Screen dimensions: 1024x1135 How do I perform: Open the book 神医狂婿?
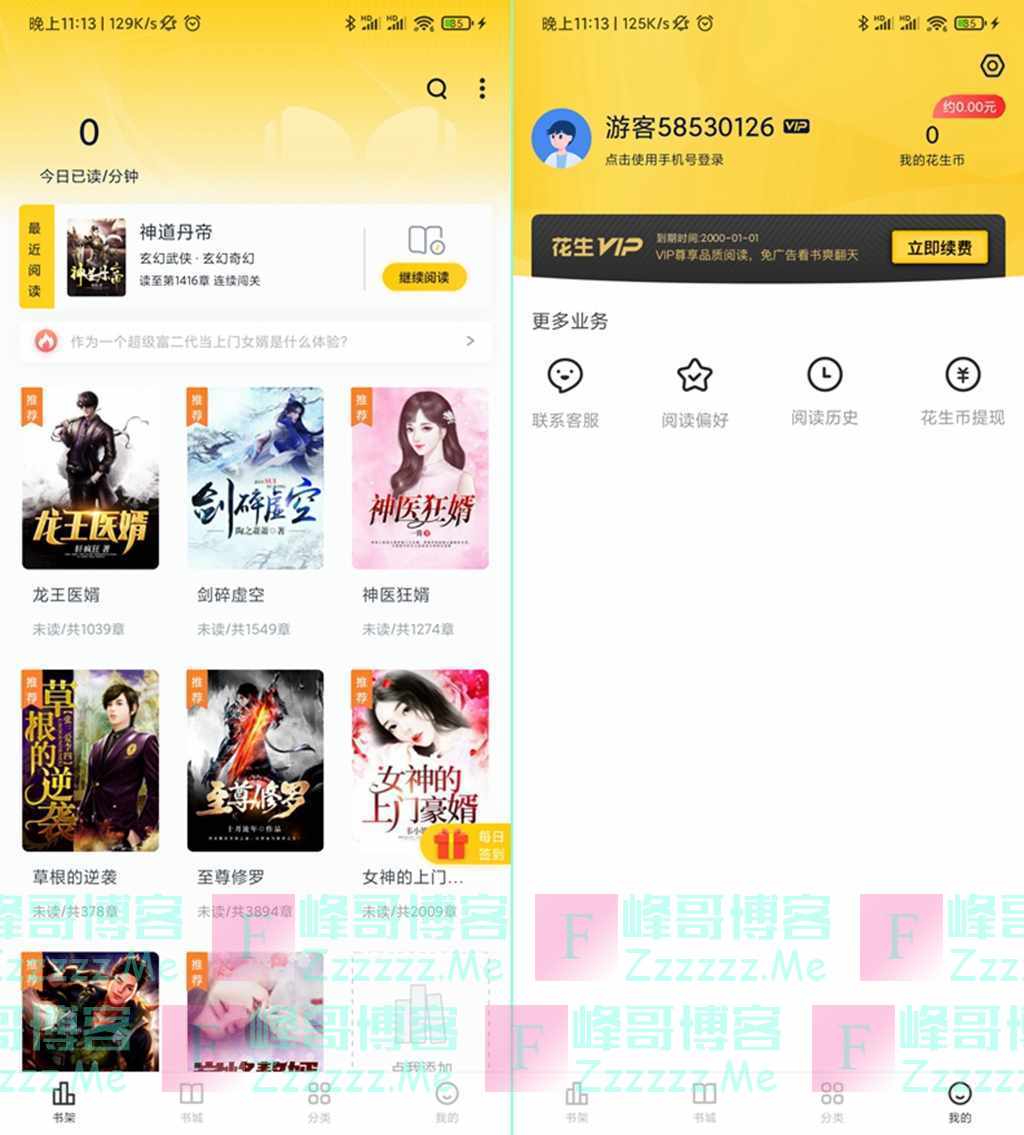click(420, 479)
